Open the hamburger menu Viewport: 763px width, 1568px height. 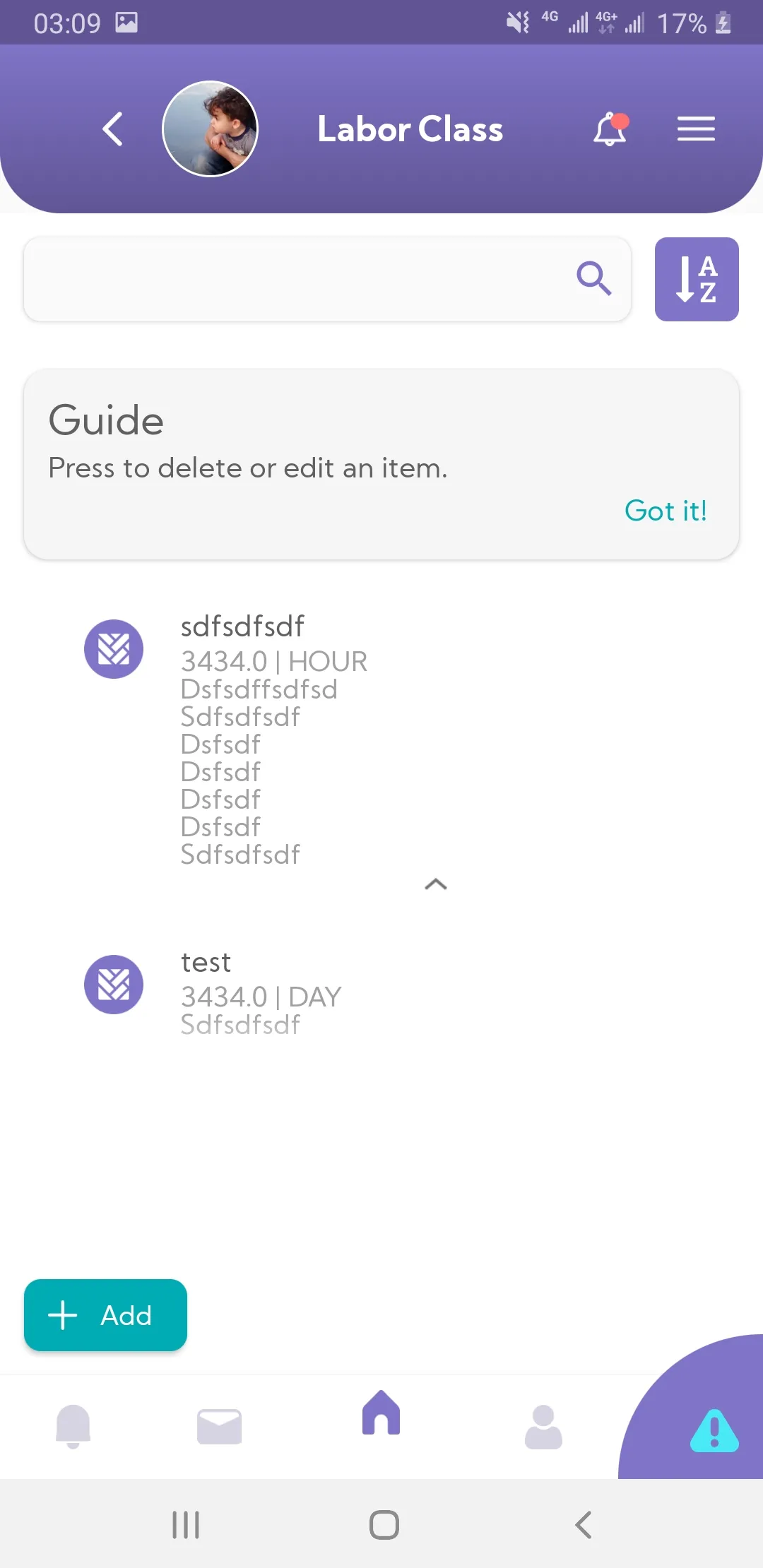(x=696, y=129)
